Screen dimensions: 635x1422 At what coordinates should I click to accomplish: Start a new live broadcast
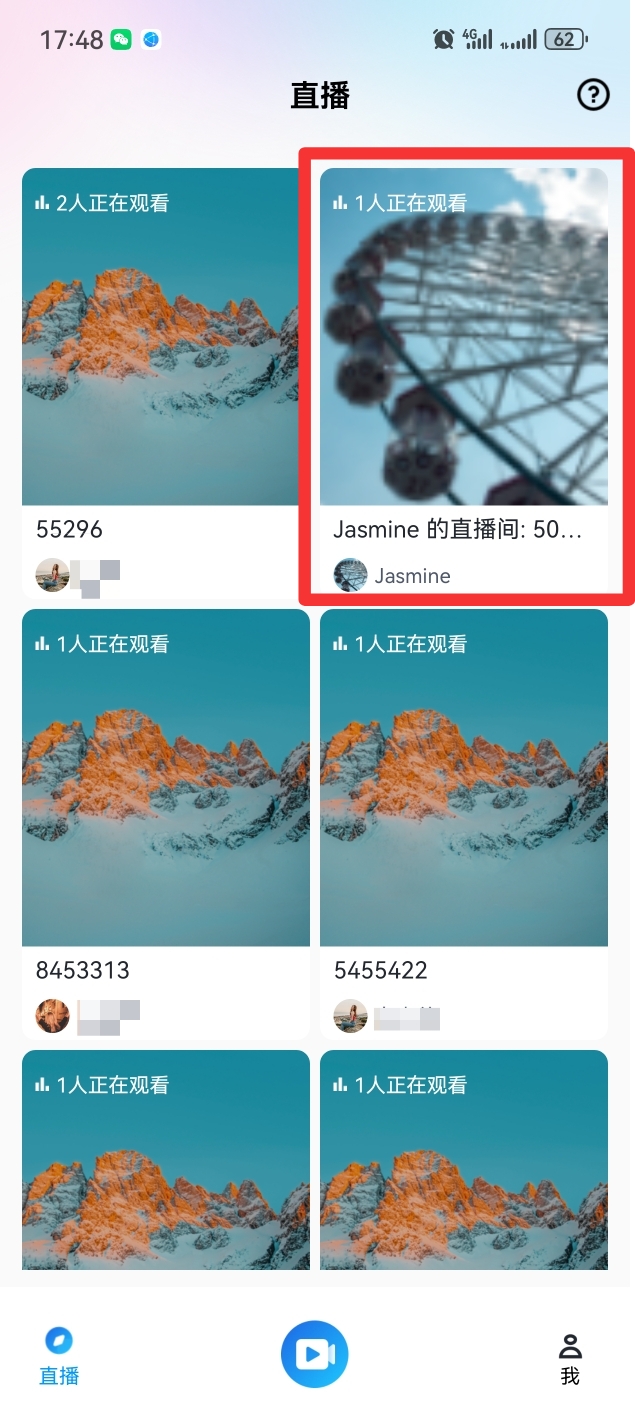[x=315, y=1354]
